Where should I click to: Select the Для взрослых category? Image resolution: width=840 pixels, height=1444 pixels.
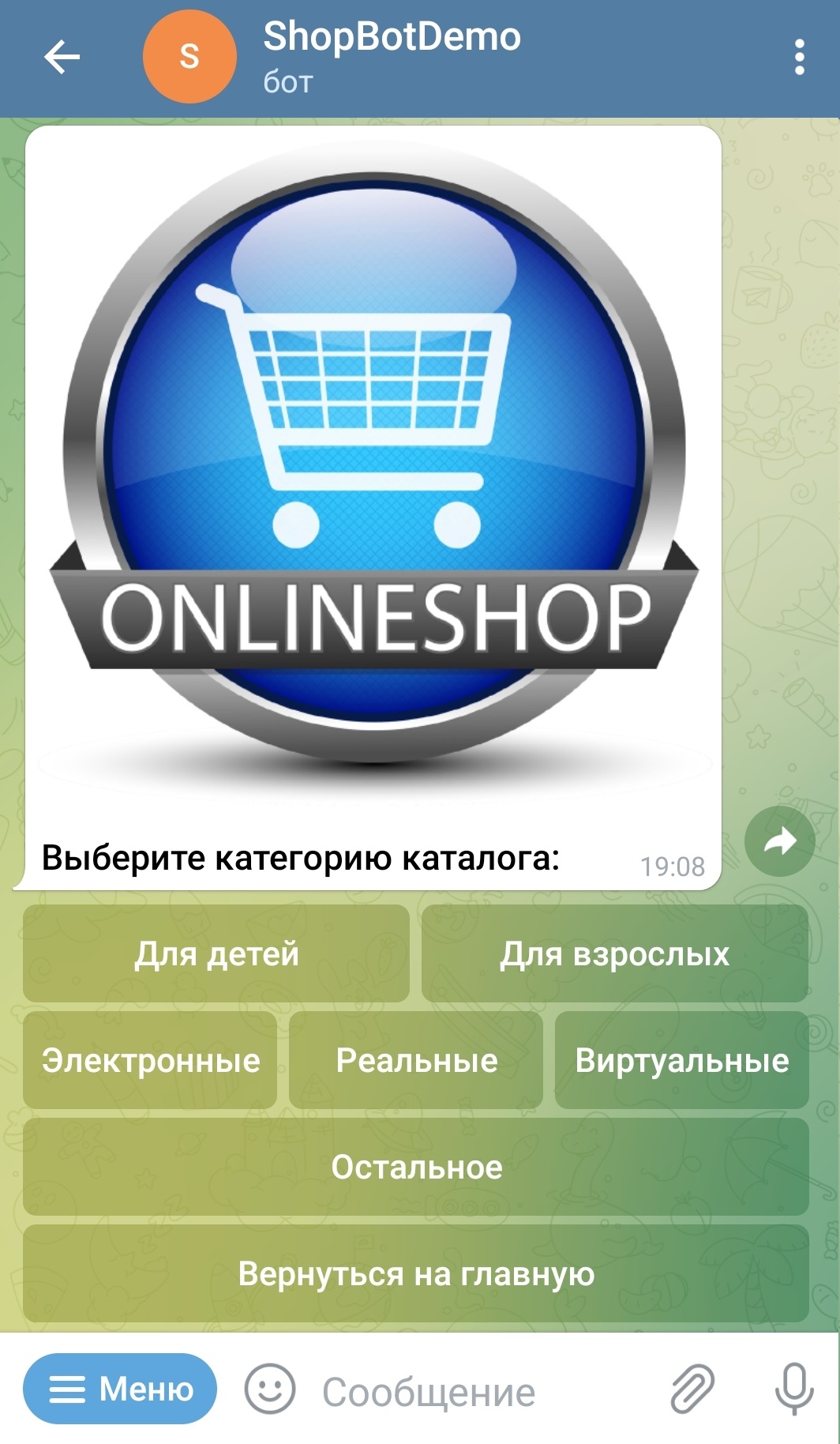[614, 953]
